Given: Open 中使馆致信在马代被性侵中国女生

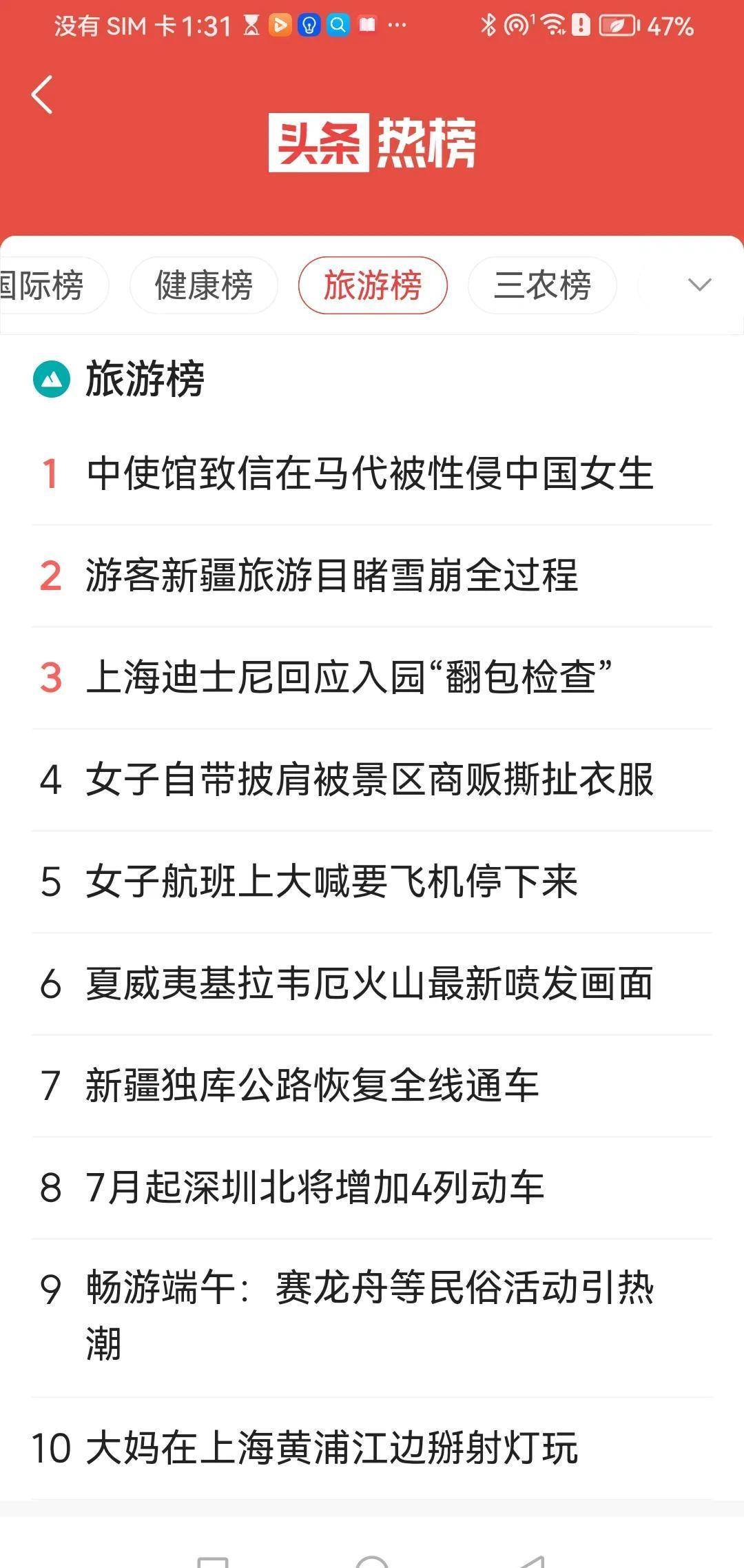Looking at the screenshot, I should pos(370,474).
